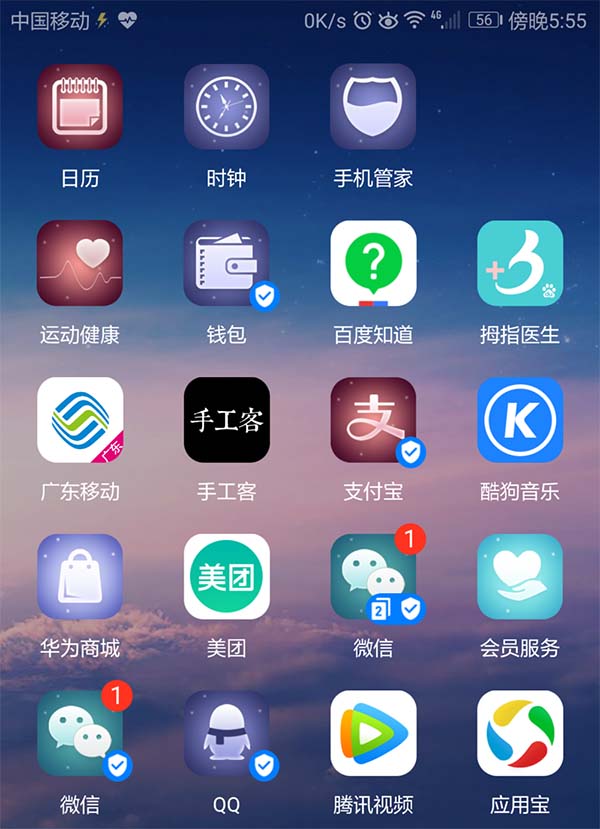Launch the 运动健康 health app
This screenshot has height=829, width=600.
point(80,263)
